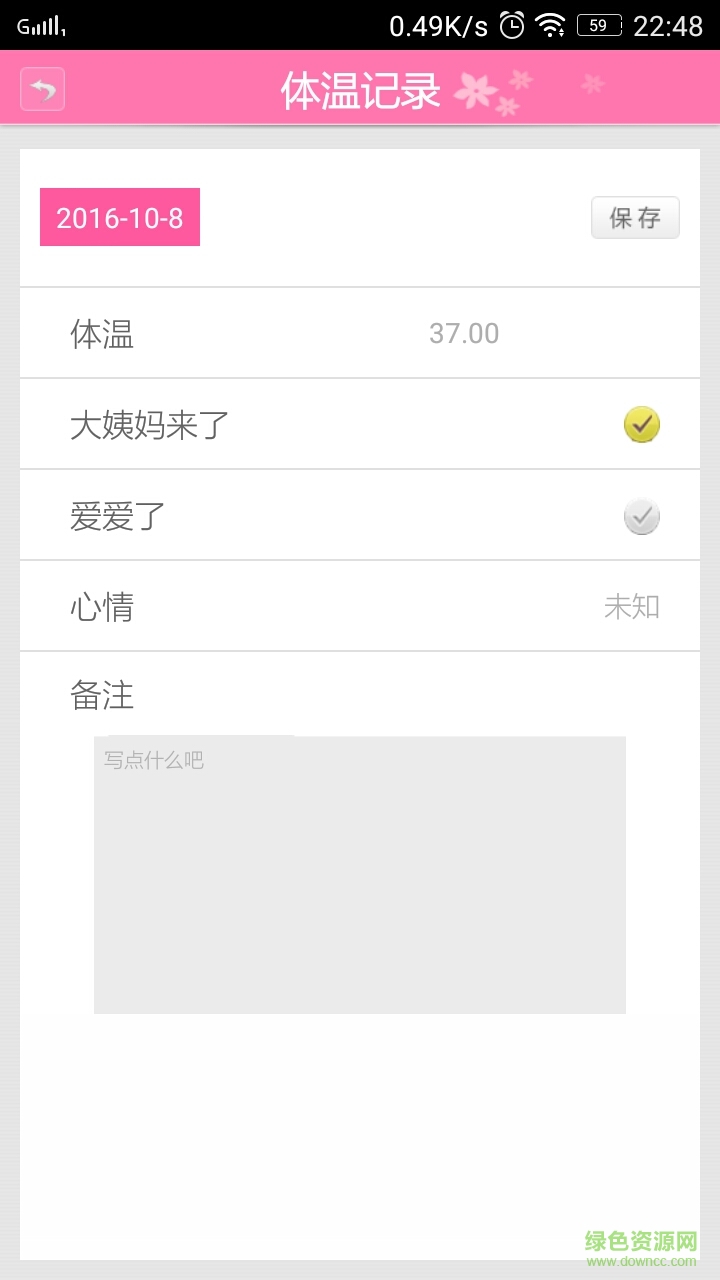Screen dimensions: 720x1280
Task: Click the 写点什么吧 note input area
Action: [358, 873]
